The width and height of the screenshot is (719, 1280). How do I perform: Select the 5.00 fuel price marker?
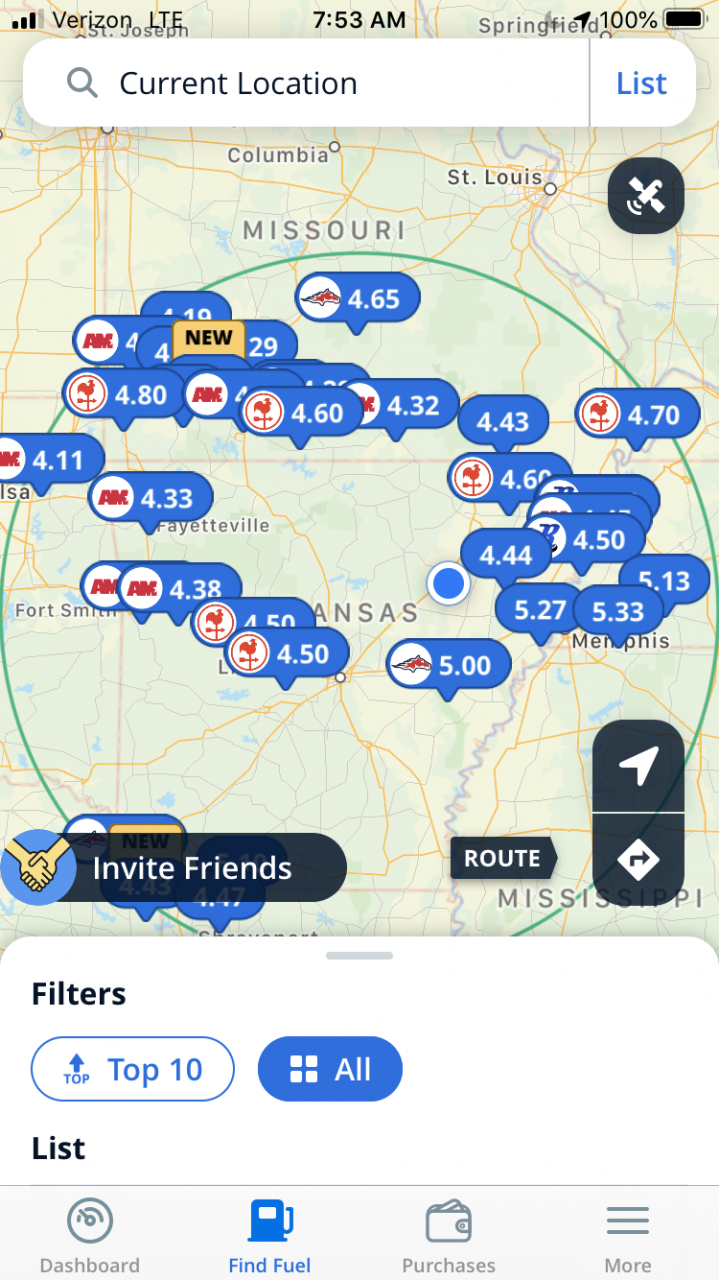click(x=449, y=665)
